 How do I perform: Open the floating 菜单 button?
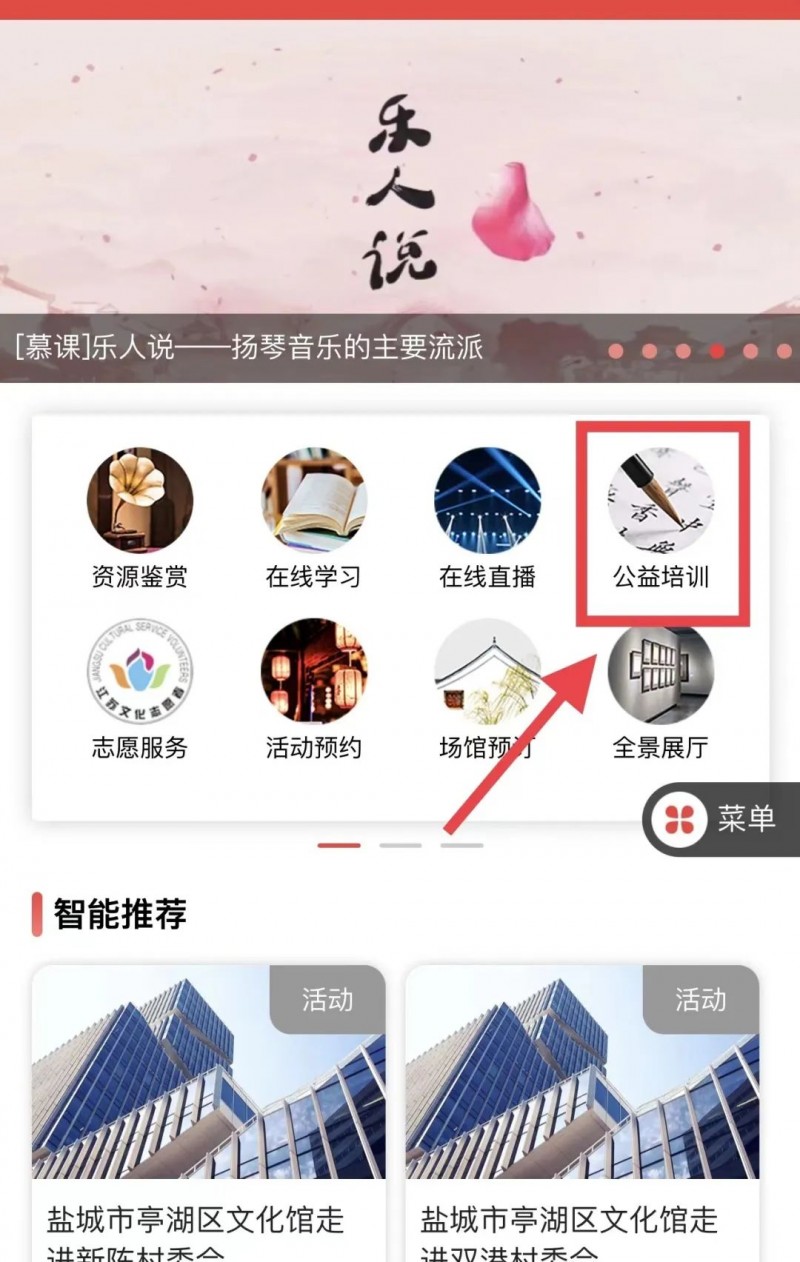(x=722, y=819)
